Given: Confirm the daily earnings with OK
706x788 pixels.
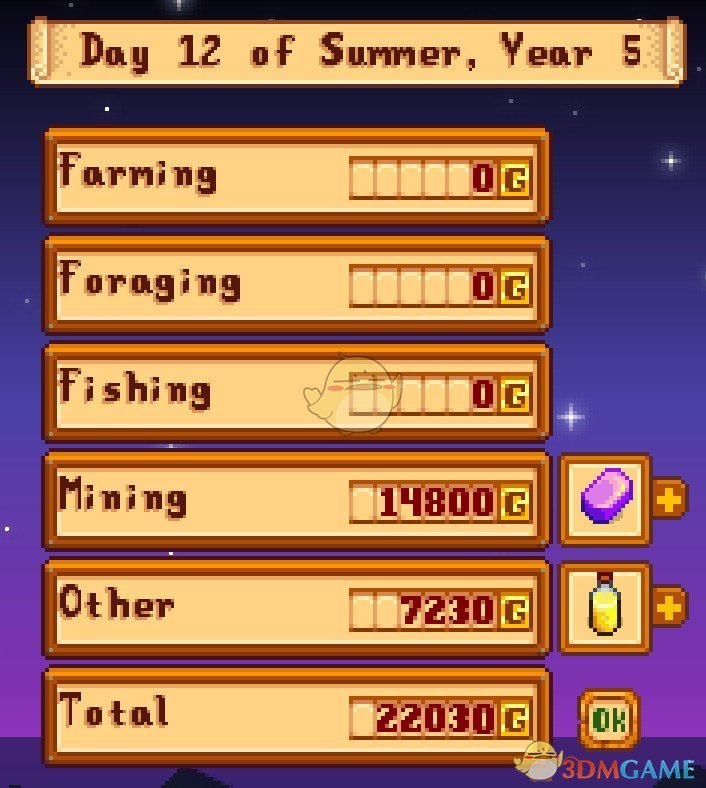Looking at the screenshot, I should pyautogui.click(x=608, y=718).
